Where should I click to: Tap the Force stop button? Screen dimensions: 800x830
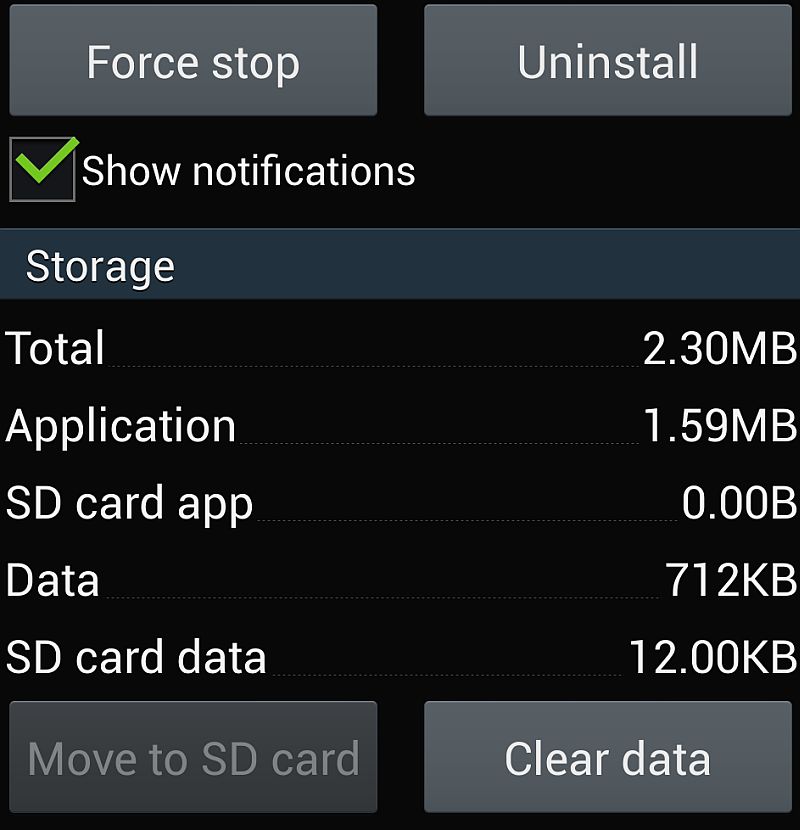(x=193, y=62)
